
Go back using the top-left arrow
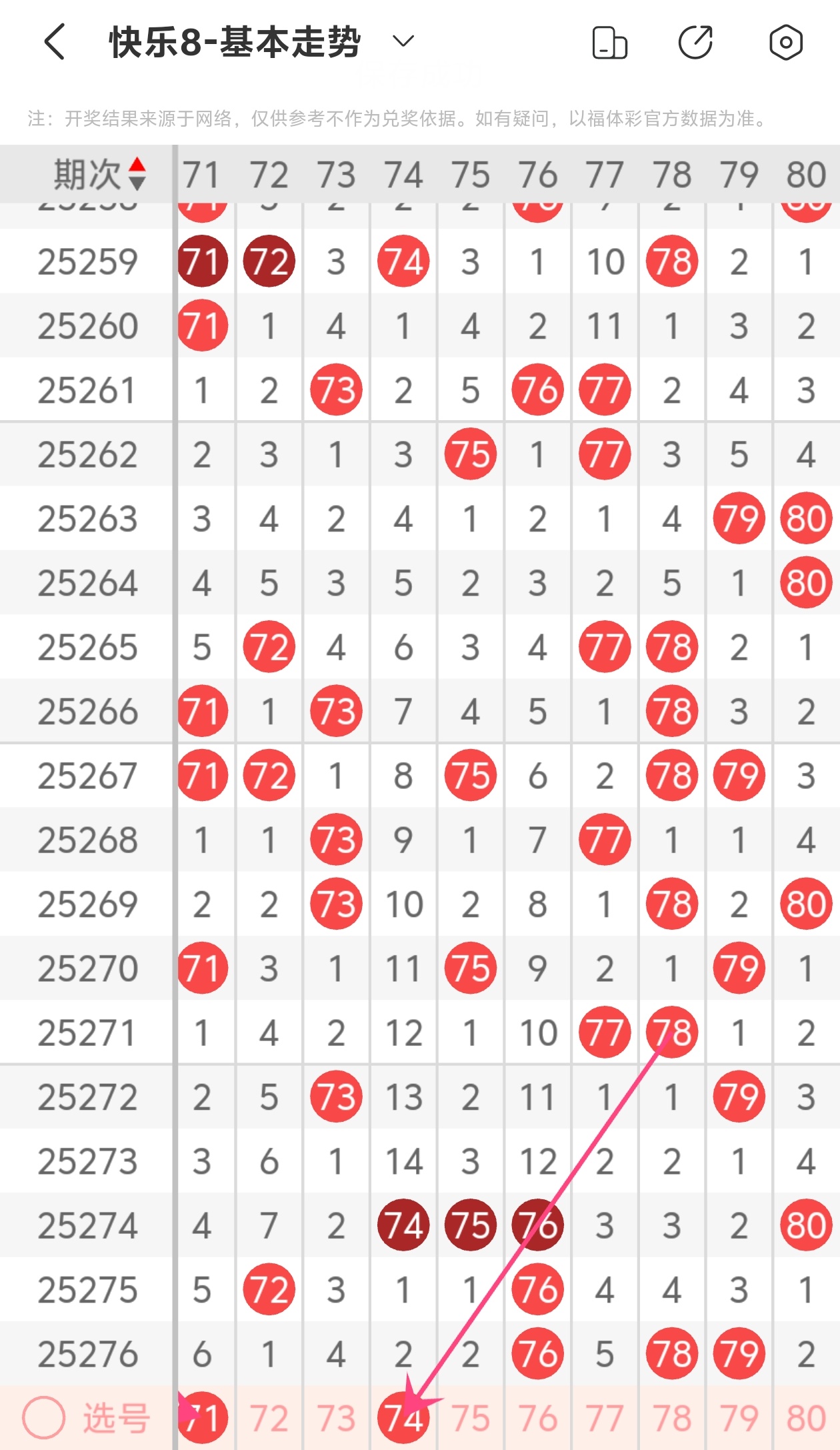(55, 42)
